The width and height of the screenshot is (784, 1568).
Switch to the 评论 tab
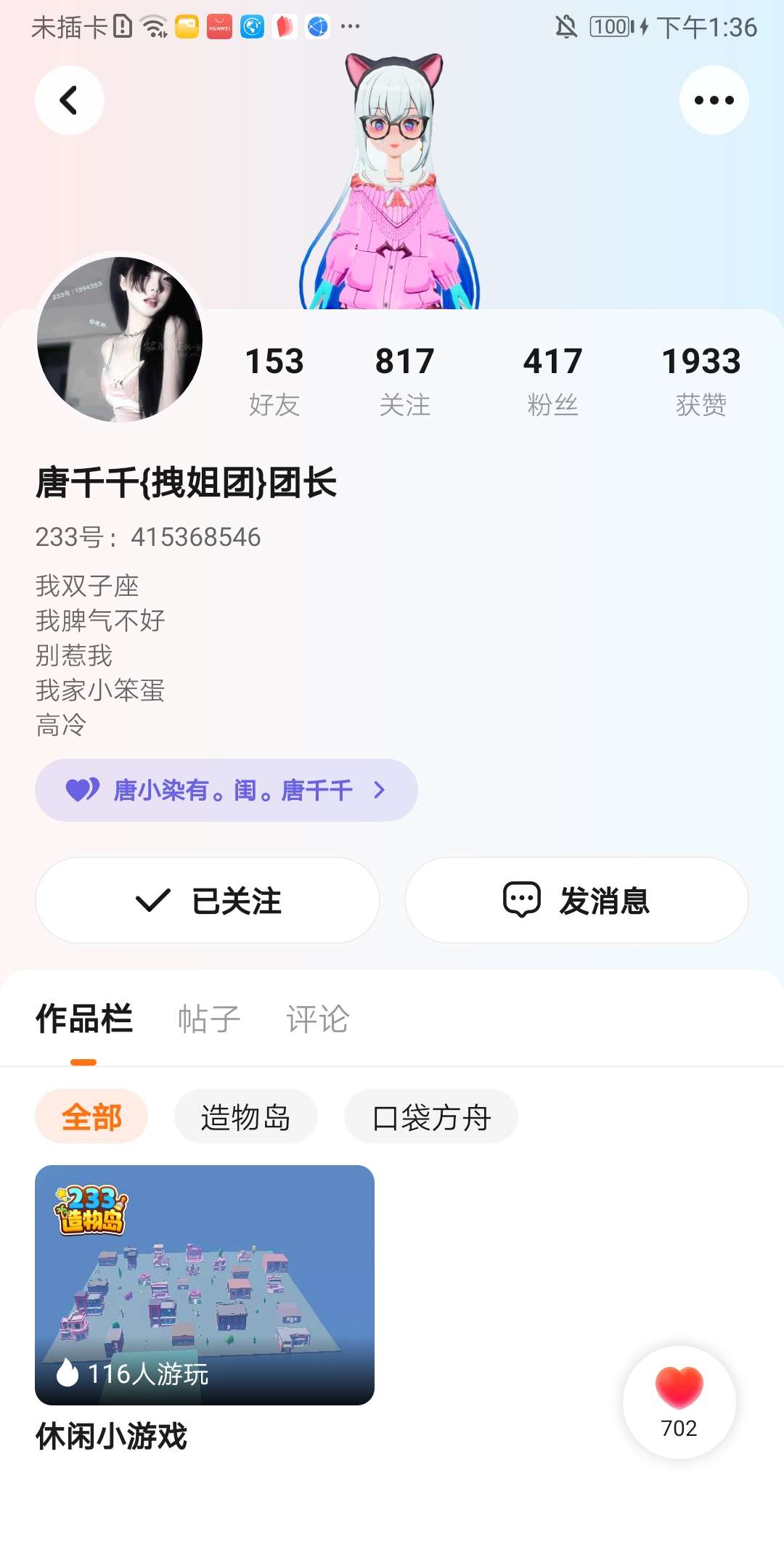(x=318, y=1018)
